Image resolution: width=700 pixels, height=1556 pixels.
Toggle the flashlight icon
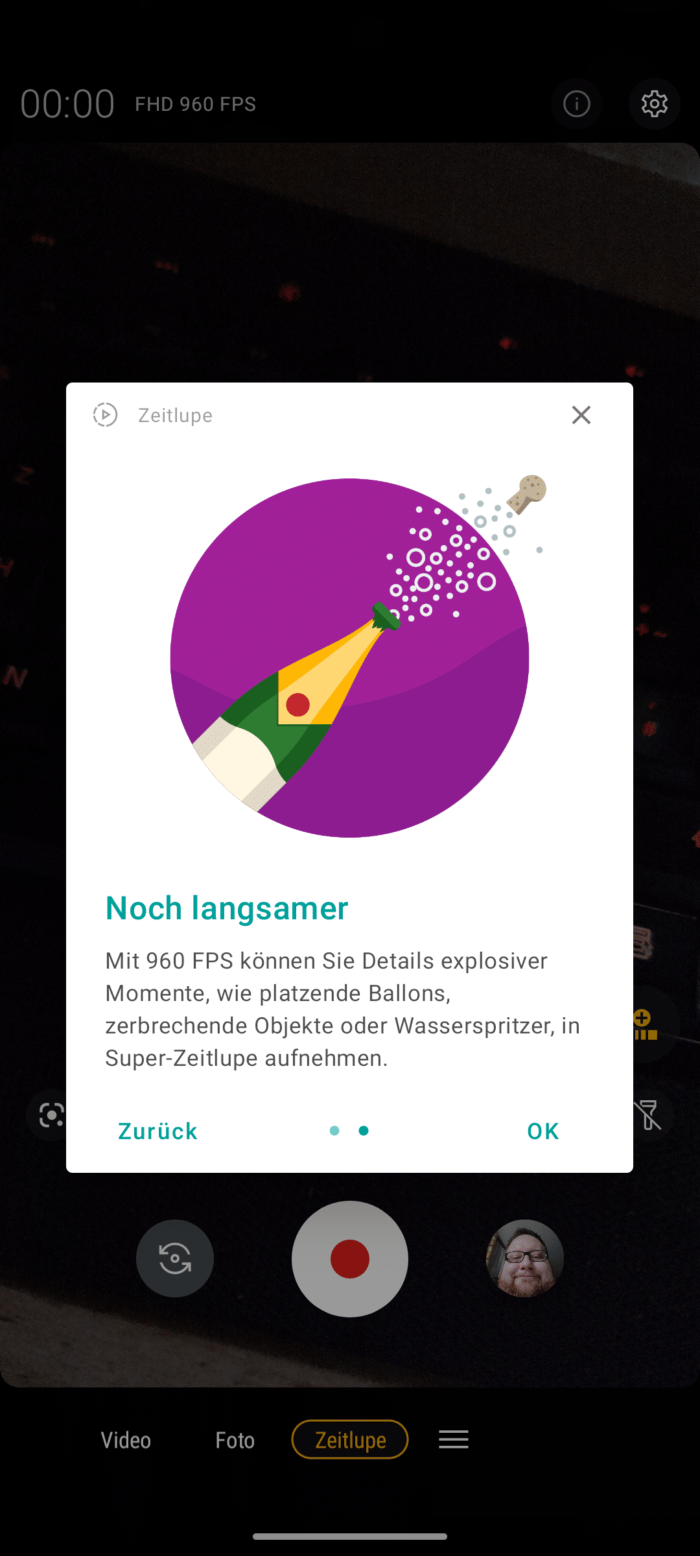point(647,1114)
